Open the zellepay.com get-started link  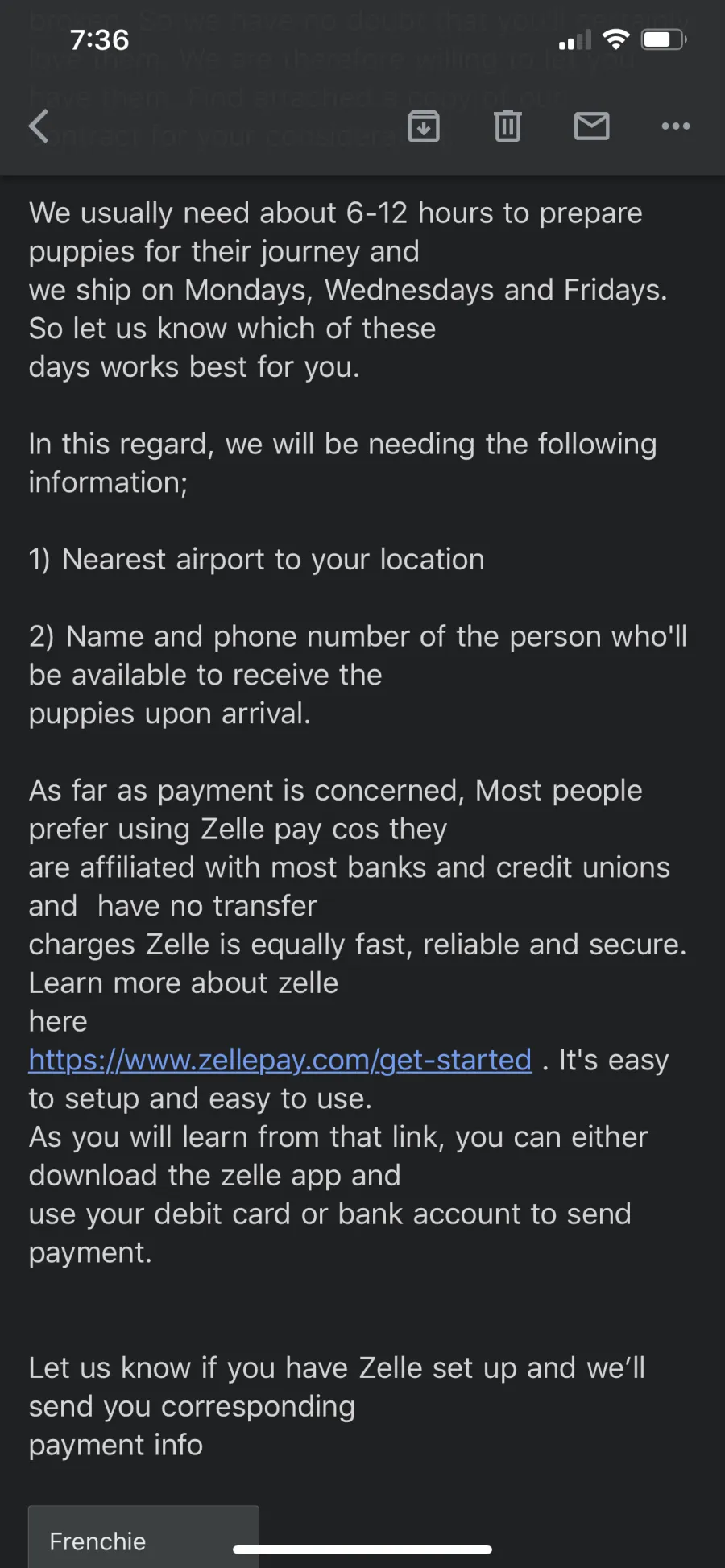click(280, 1060)
